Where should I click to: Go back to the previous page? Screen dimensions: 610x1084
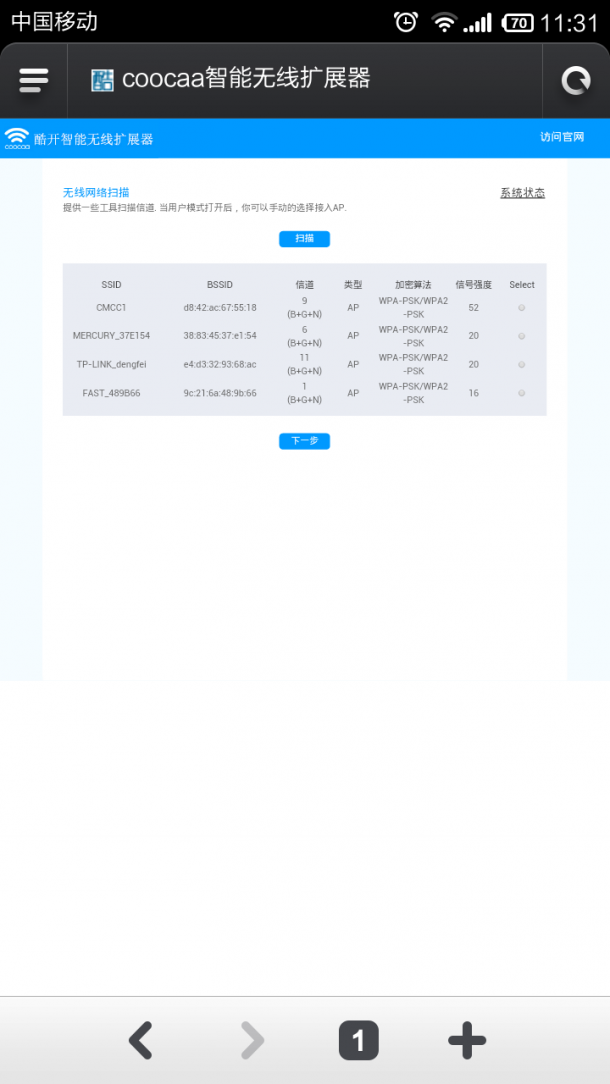pyautogui.click(x=140, y=1040)
